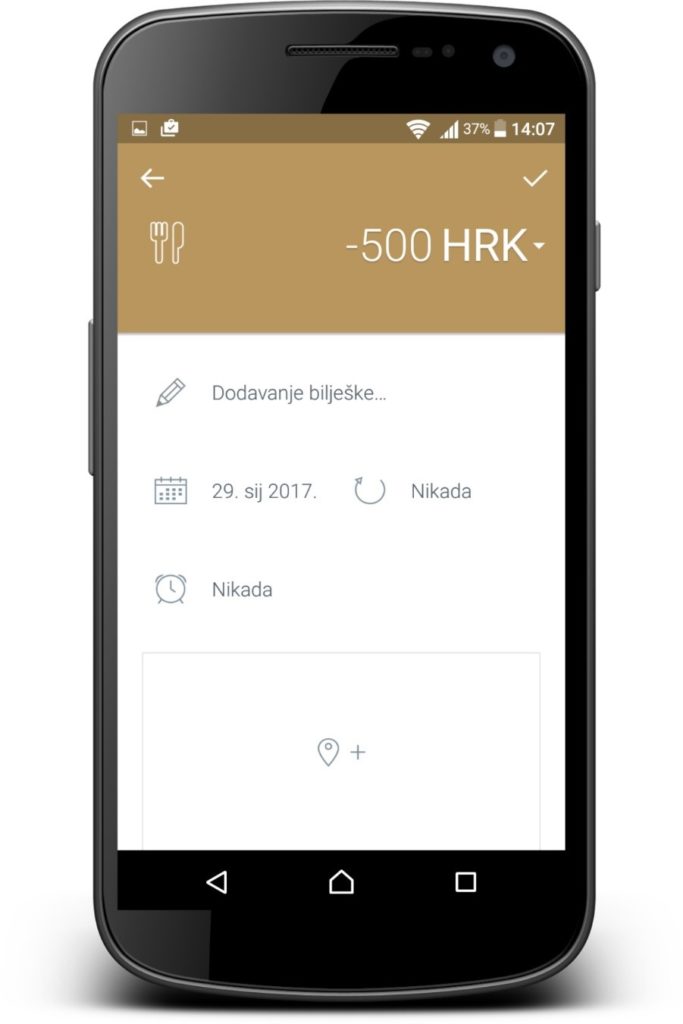Confirm the transaction with the checkmark
This screenshot has width=683, height=1024.
point(536,179)
